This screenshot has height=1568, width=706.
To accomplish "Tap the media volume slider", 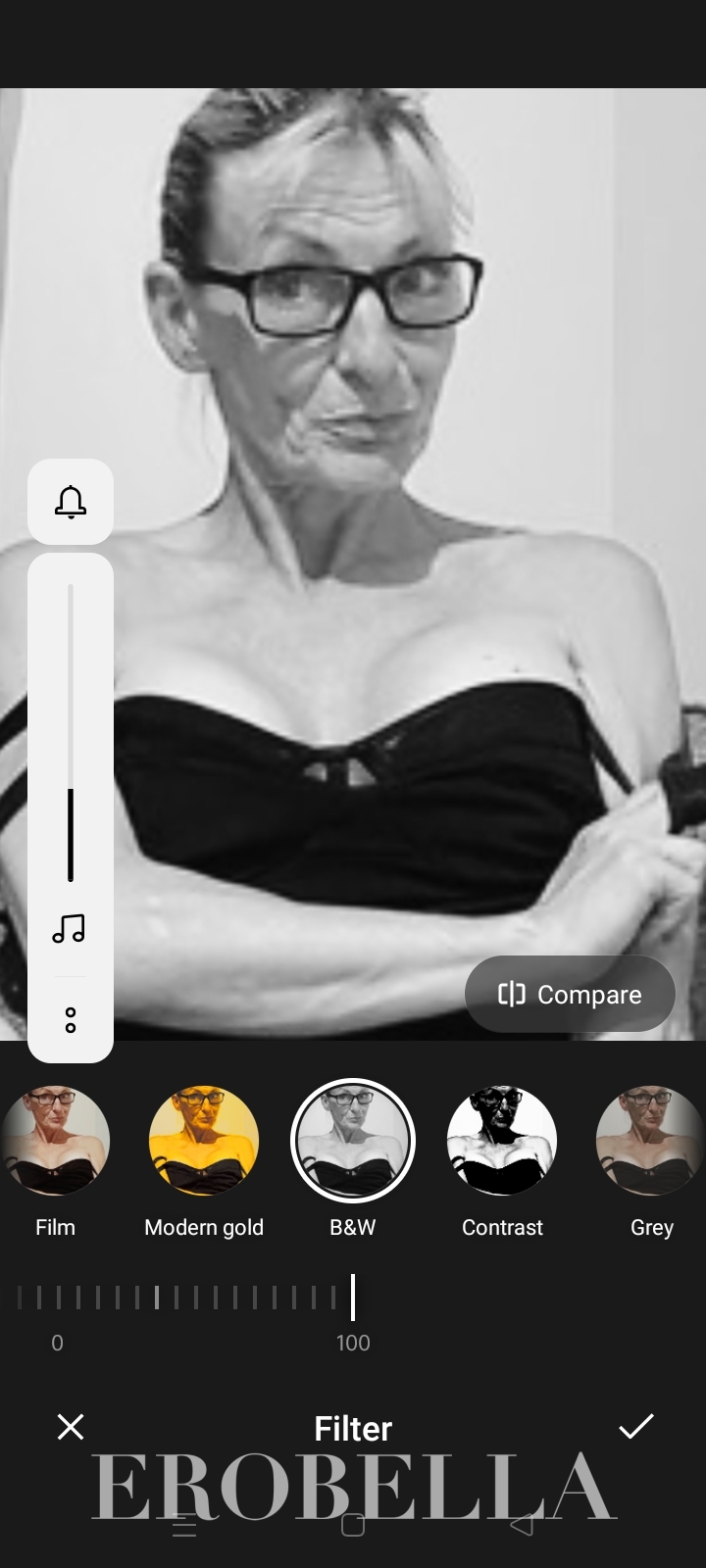I will coord(71,735).
